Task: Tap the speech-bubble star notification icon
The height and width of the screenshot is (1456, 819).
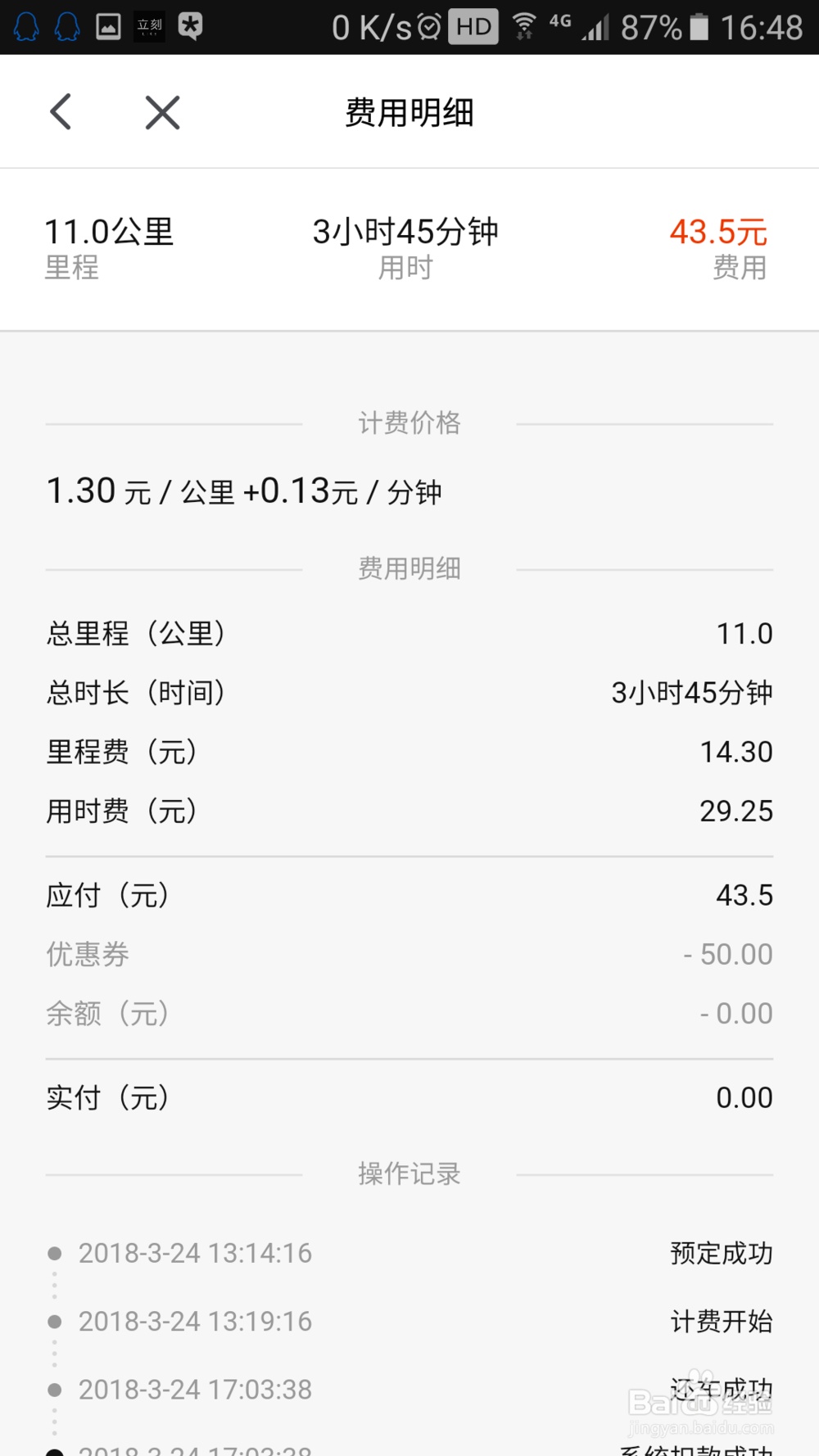Action: [191, 26]
